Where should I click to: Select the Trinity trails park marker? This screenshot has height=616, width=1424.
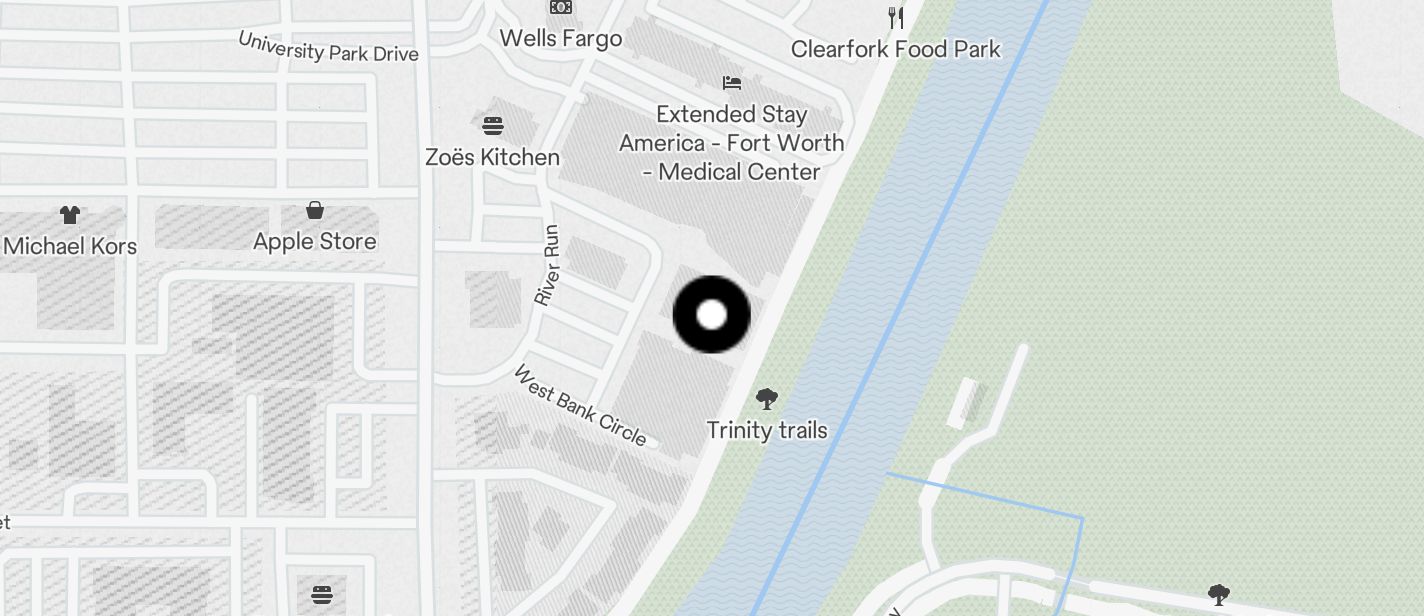(x=767, y=400)
